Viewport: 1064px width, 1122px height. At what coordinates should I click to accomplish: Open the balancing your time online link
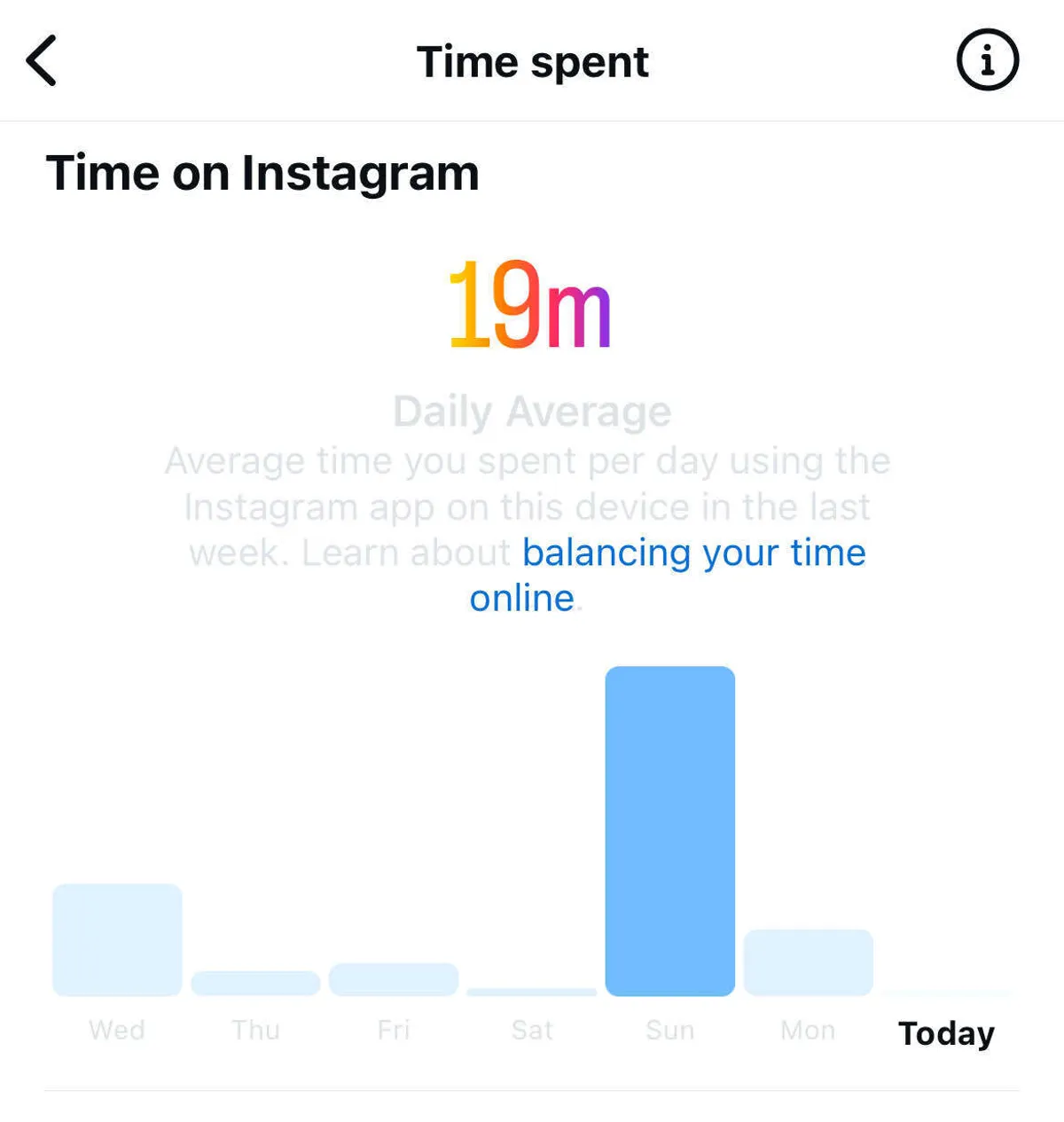[x=693, y=553]
